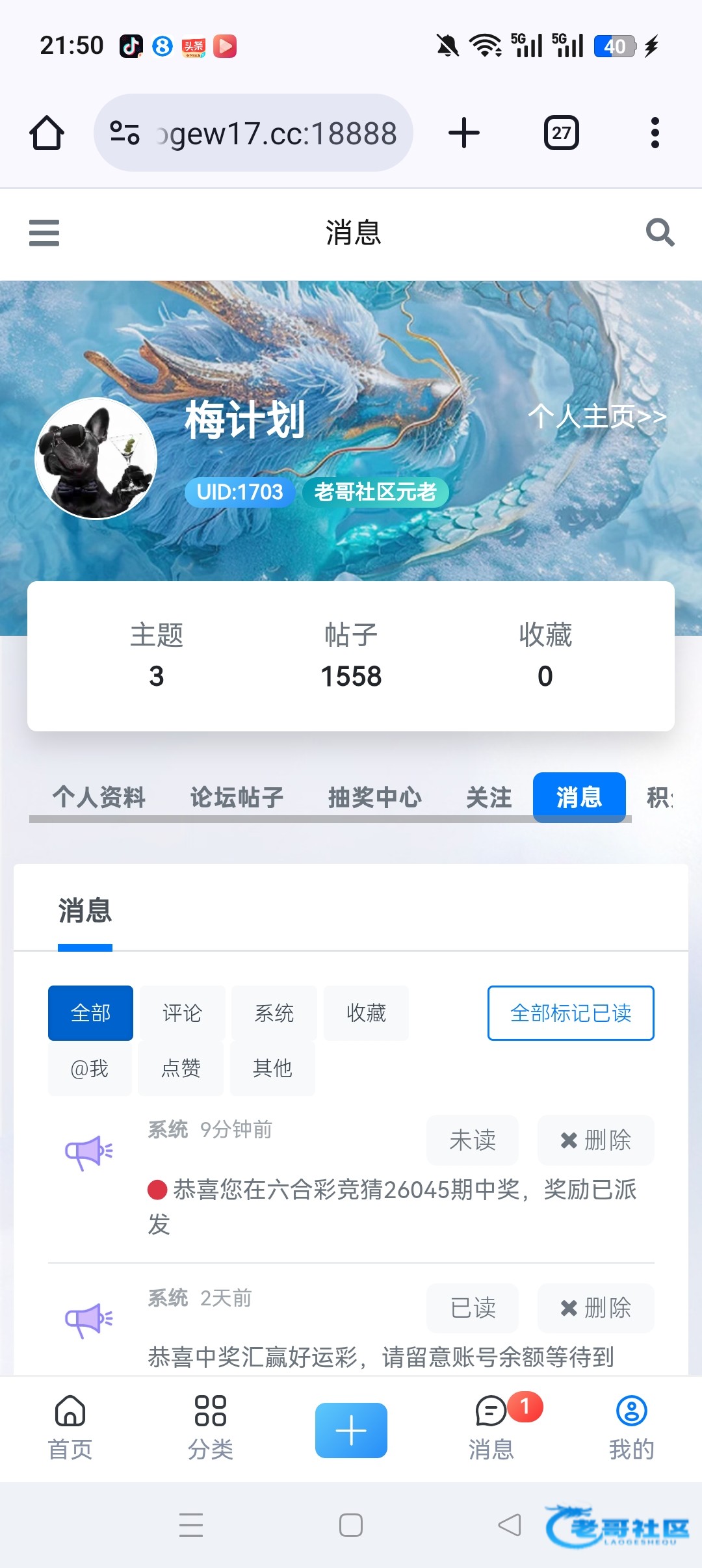Screen dimensions: 702x1568
Task: Select the 其他 message filter
Action: coord(272,1068)
